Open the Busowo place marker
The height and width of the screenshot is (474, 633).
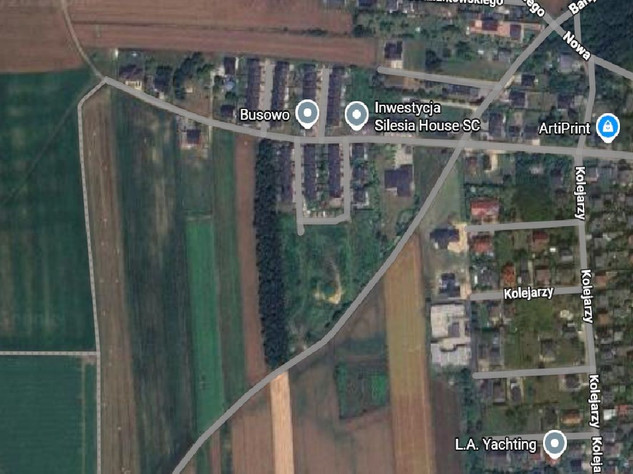(x=308, y=115)
